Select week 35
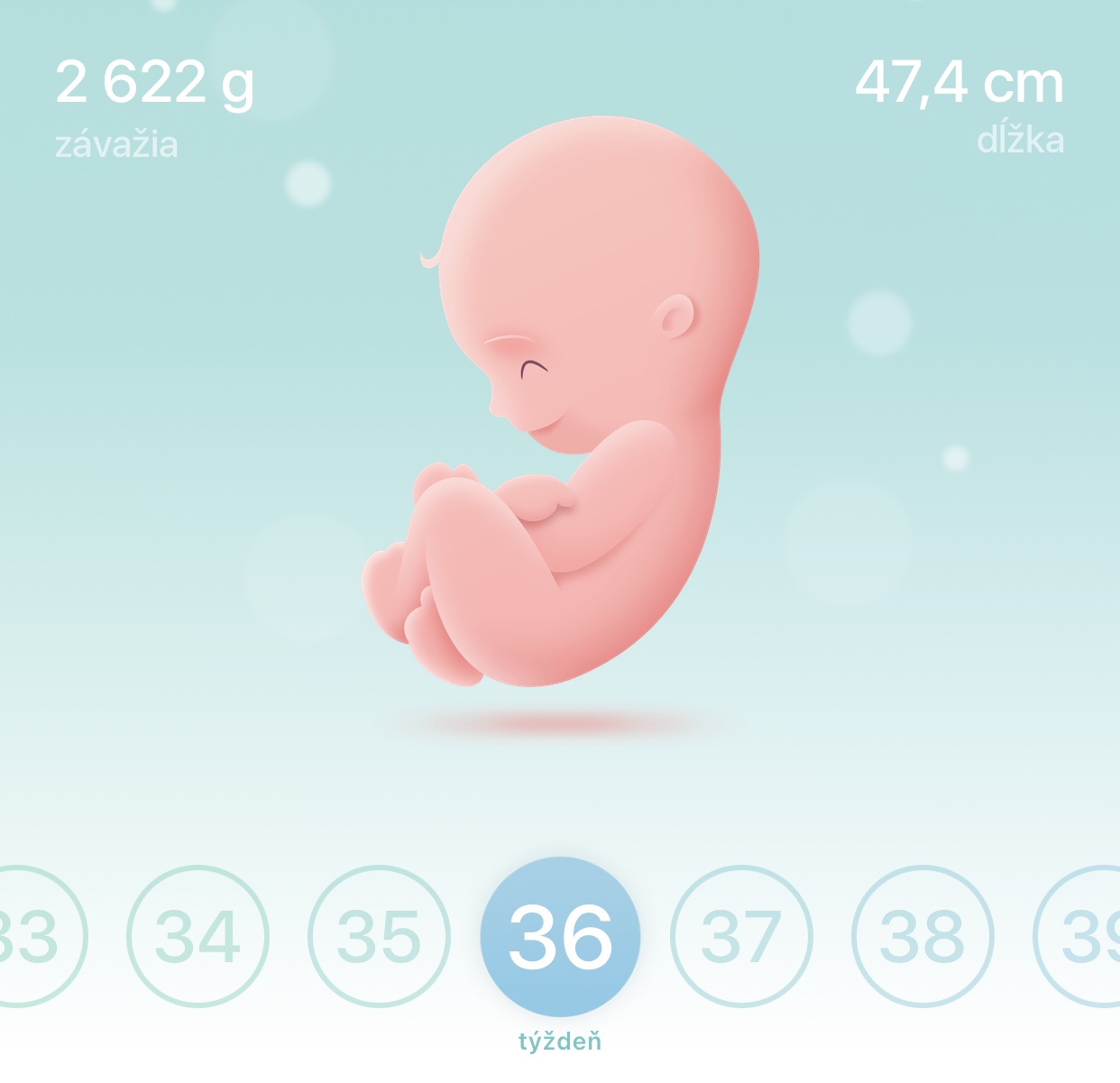 tap(379, 936)
